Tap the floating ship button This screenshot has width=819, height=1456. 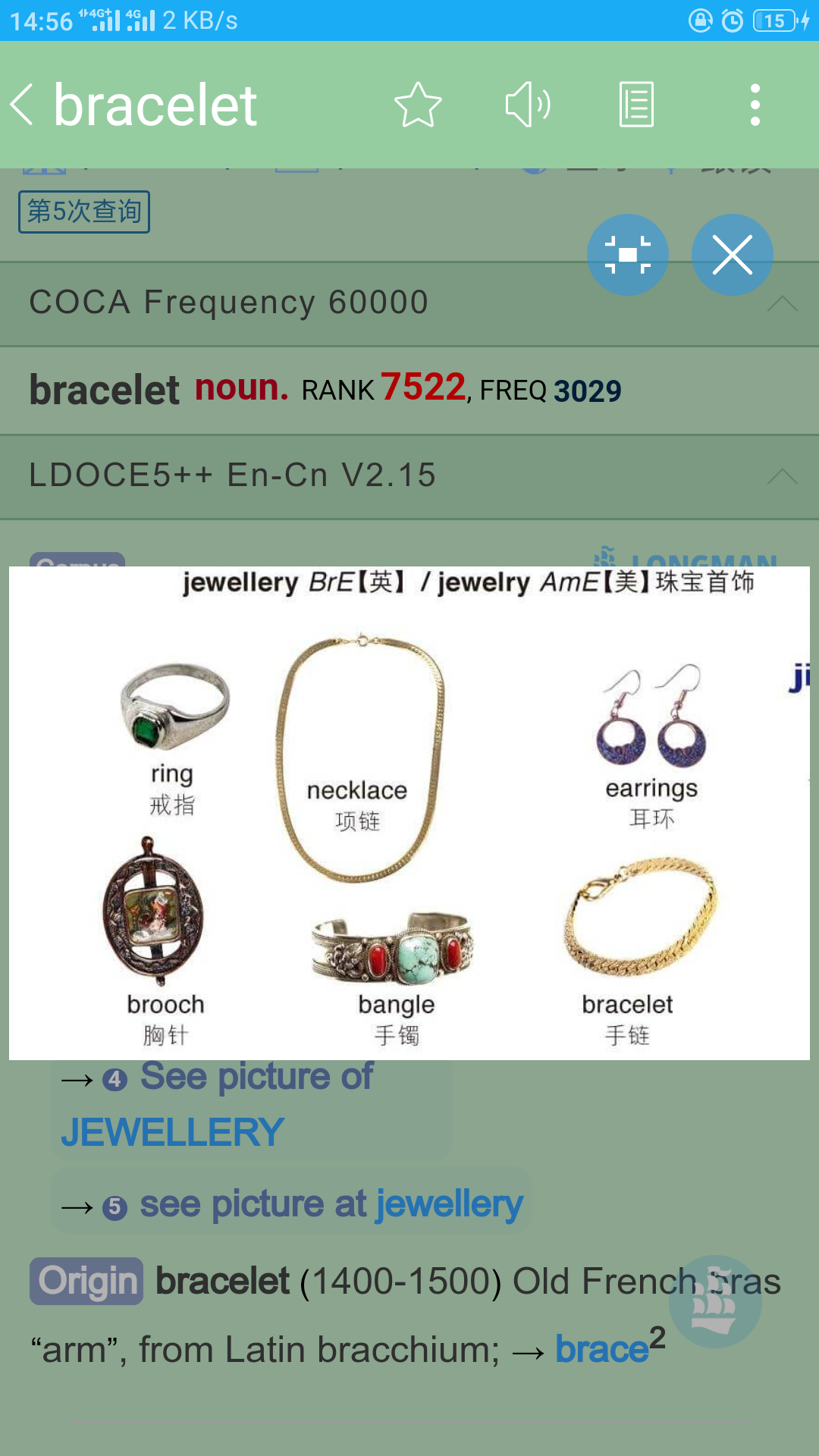tap(714, 1302)
